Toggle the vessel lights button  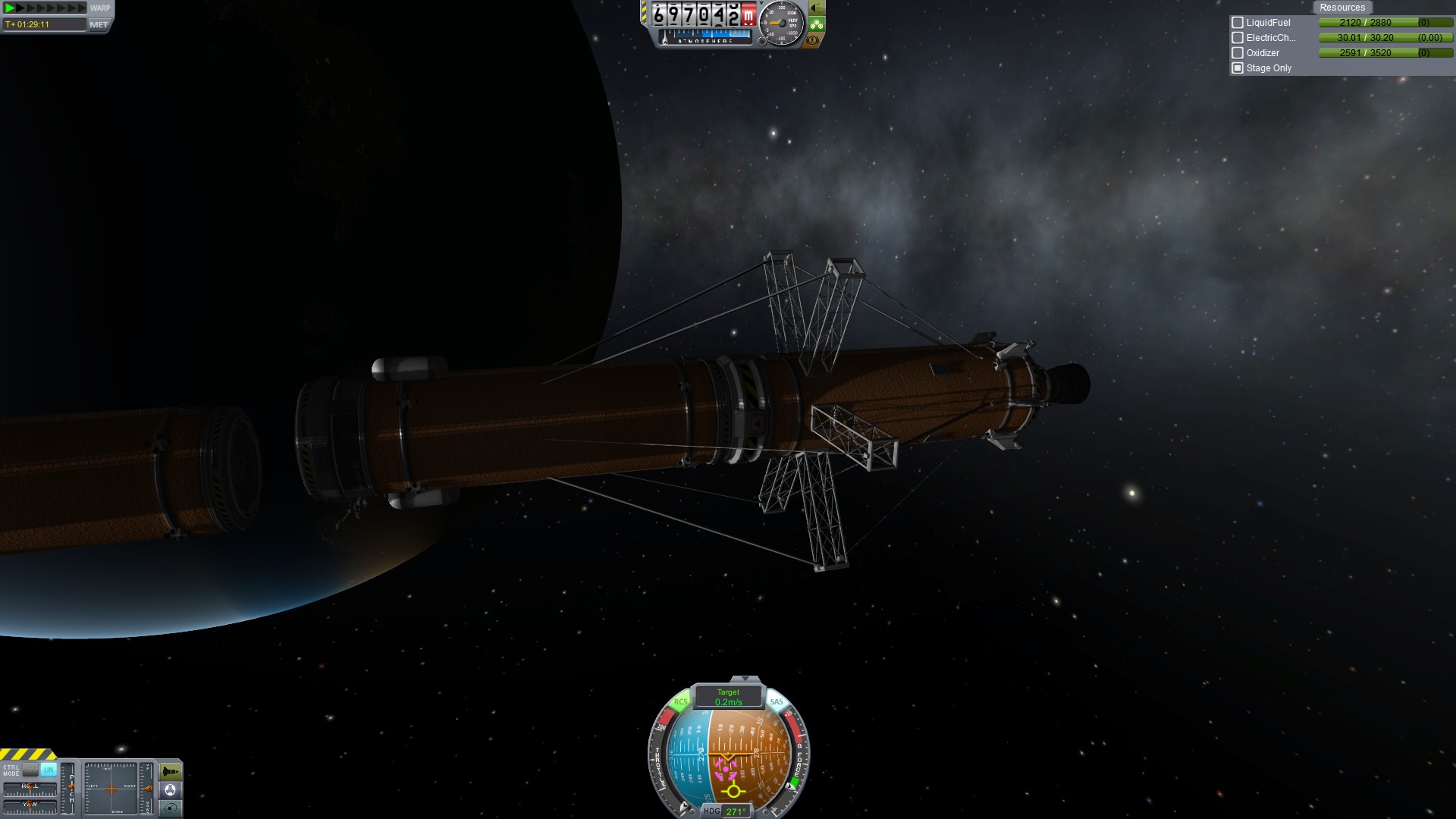816,8
